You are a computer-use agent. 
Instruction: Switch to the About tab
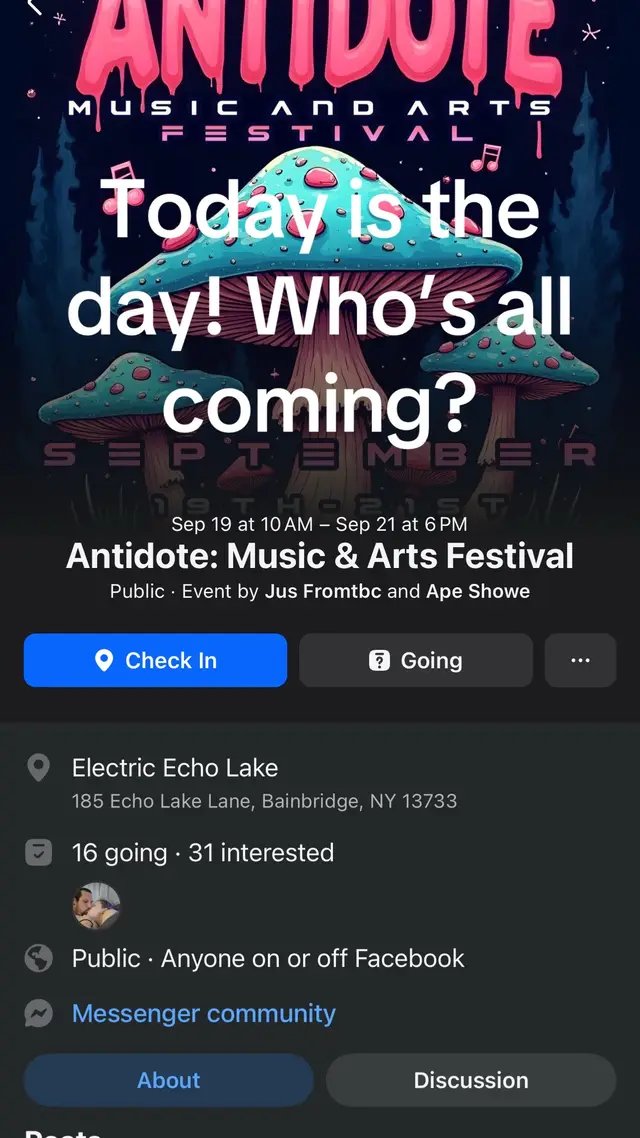(168, 1080)
